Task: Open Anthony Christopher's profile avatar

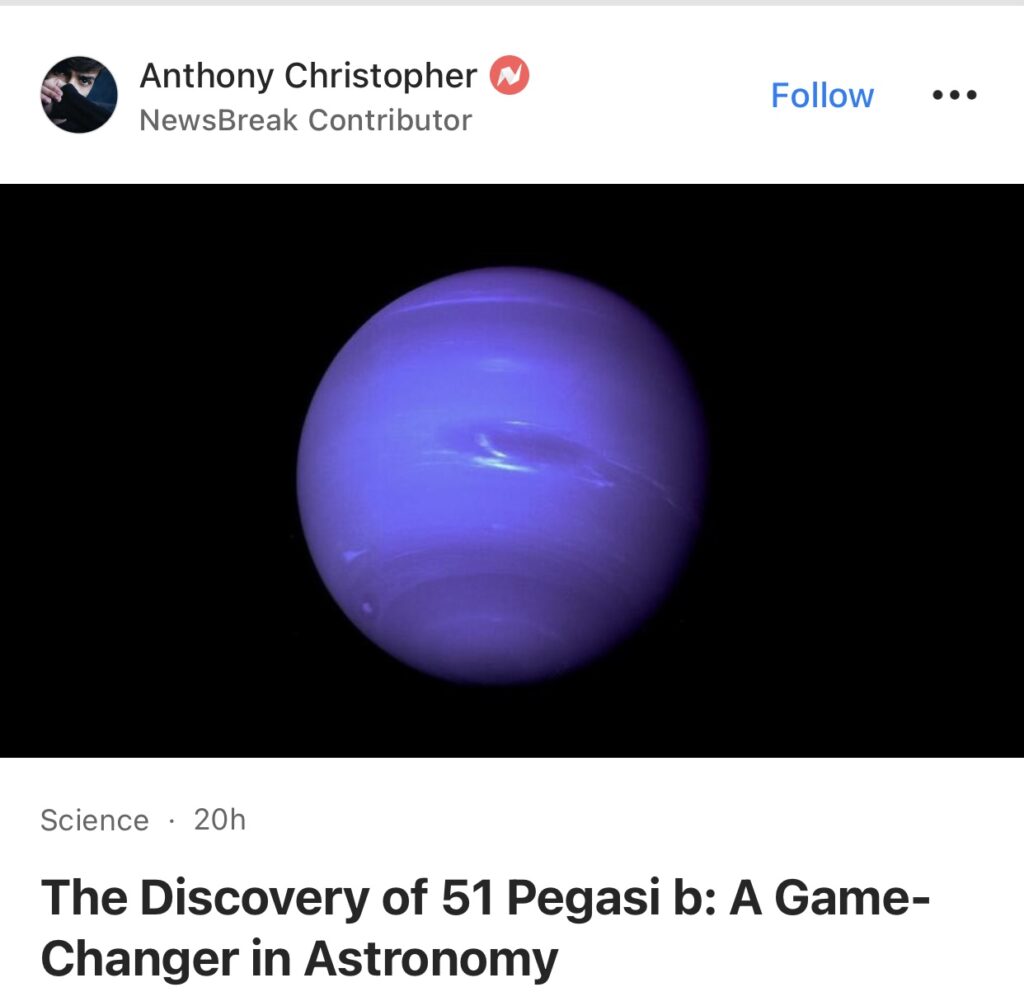Action: (79, 95)
